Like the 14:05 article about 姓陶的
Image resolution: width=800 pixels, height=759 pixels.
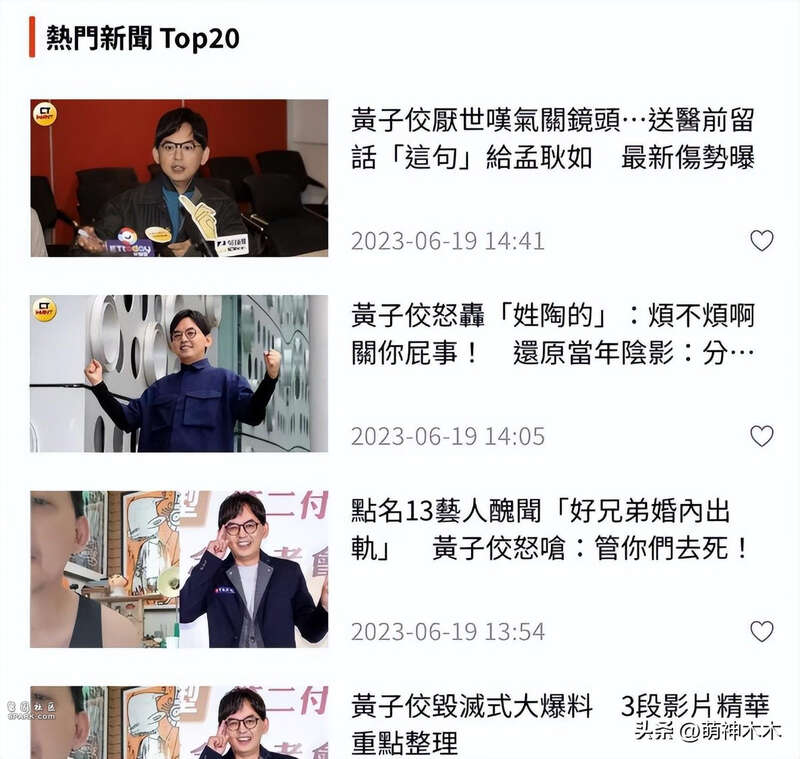click(x=762, y=436)
